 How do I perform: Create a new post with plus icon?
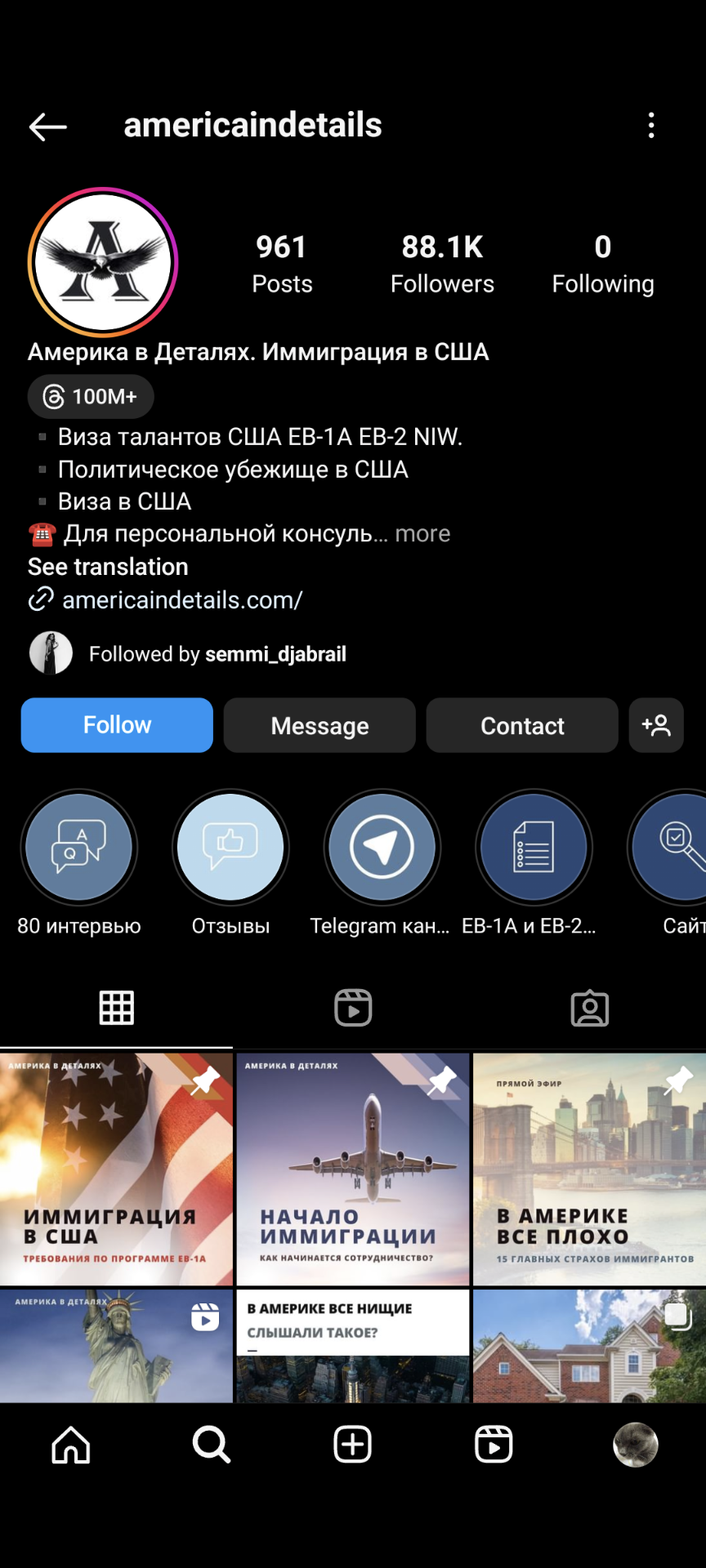point(353,1445)
